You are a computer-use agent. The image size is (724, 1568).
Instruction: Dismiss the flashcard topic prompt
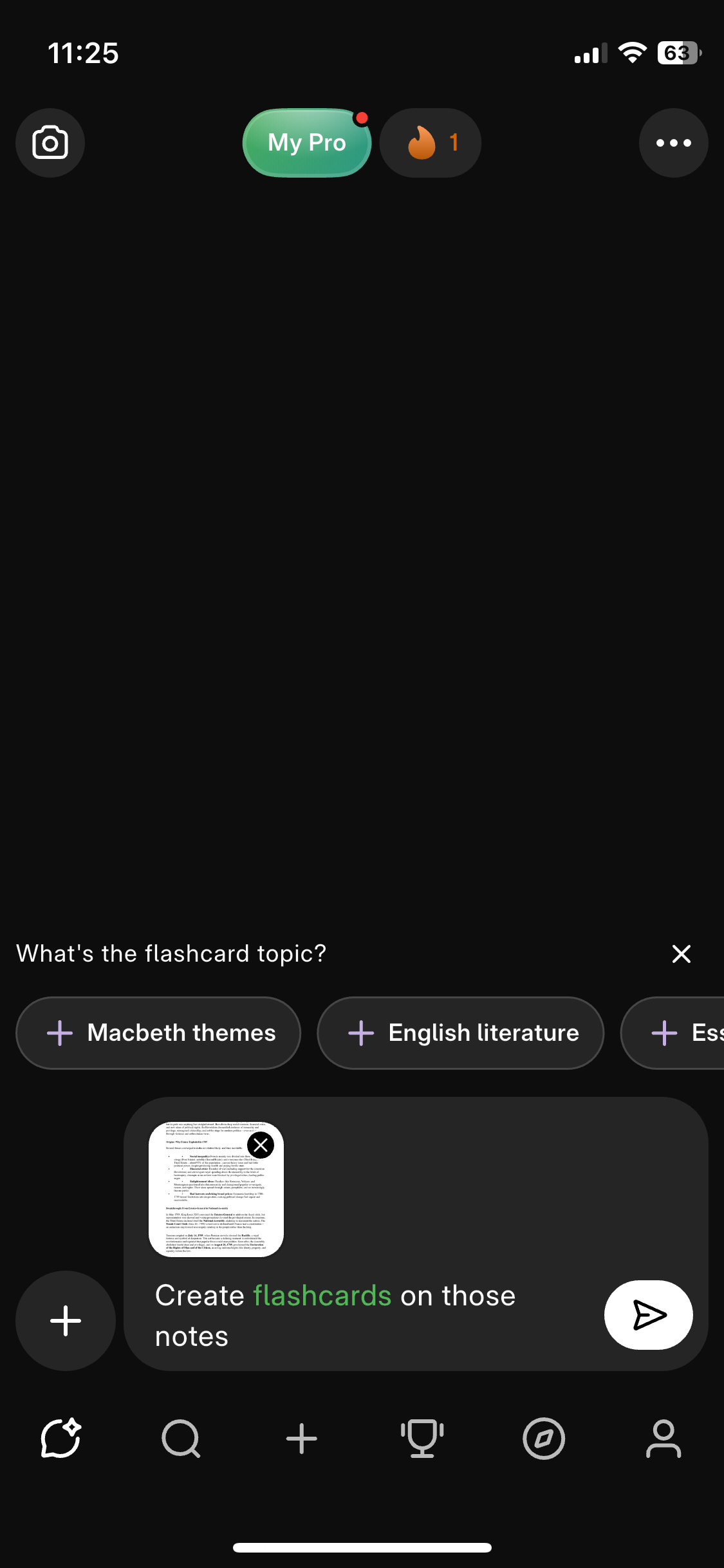coord(681,953)
